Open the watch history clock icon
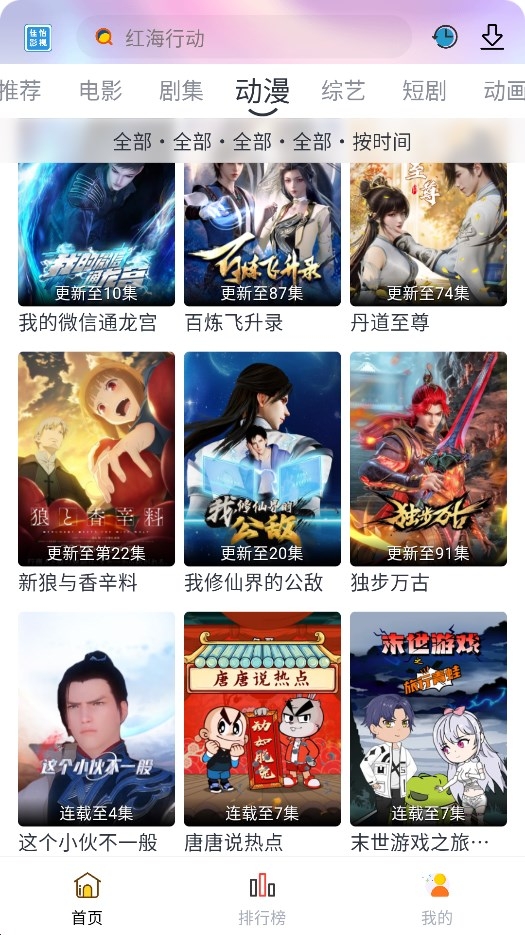The width and height of the screenshot is (525, 935). [x=445, y=38]
